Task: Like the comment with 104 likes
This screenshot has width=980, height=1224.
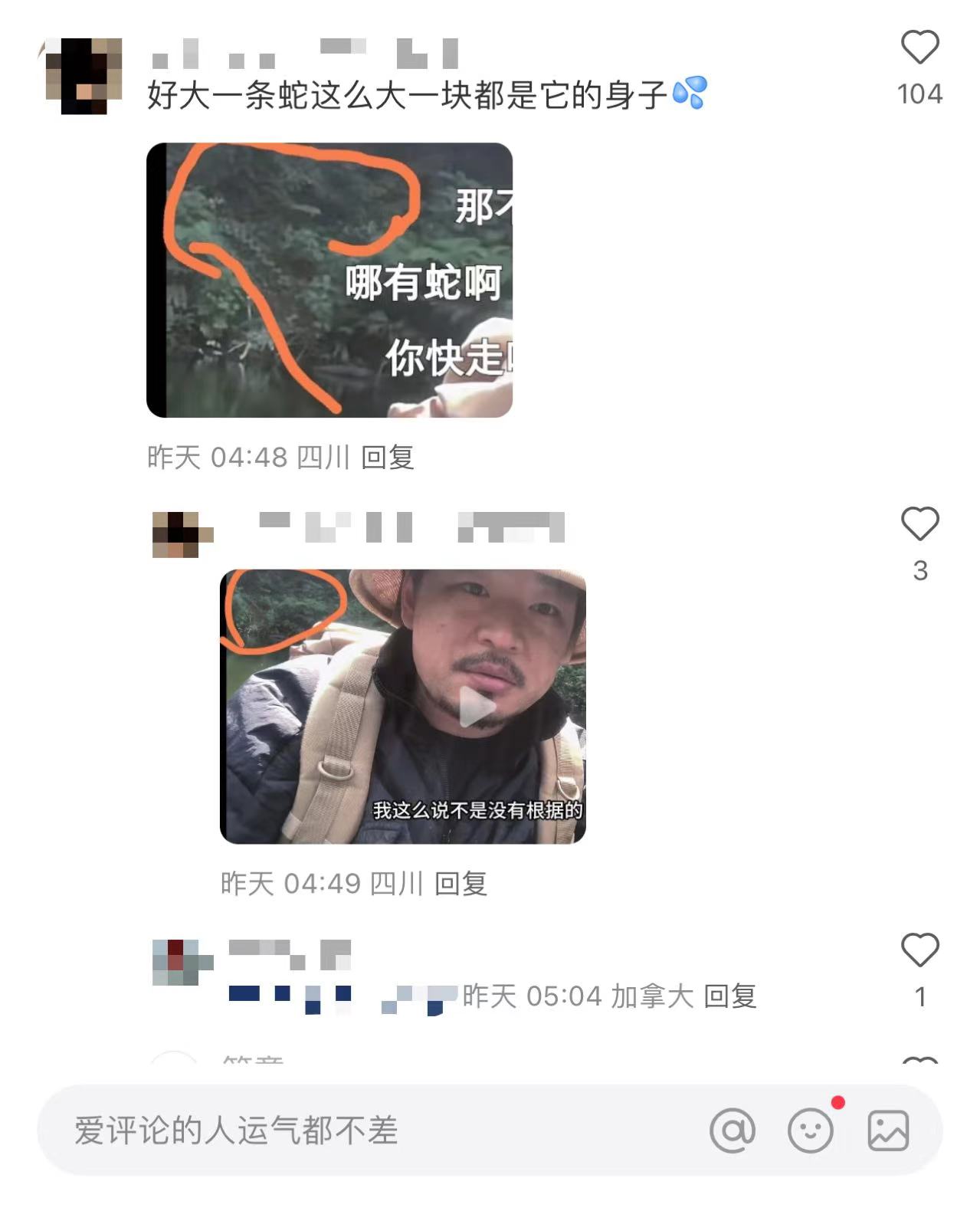Action: pos(919,48)
